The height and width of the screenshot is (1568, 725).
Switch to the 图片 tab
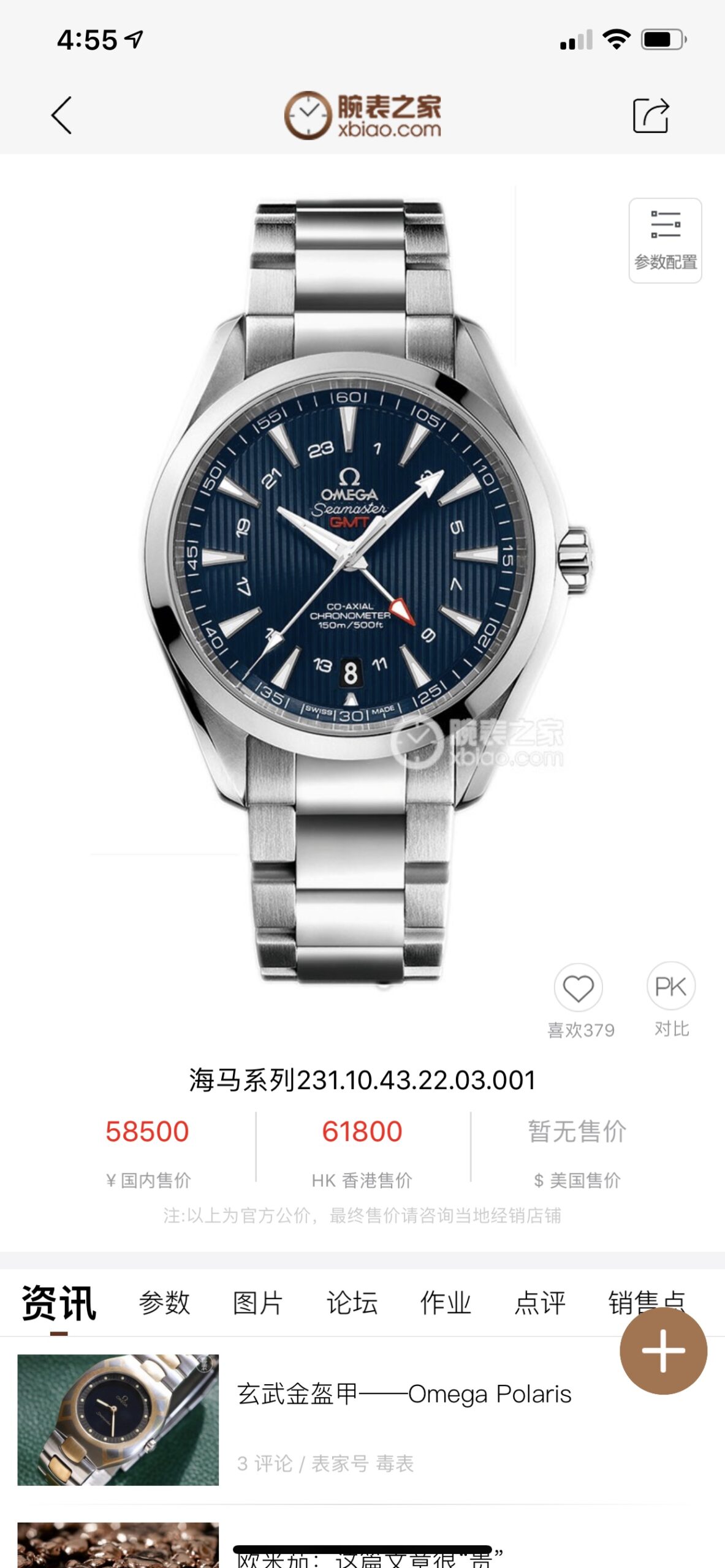coord(258,1302)
